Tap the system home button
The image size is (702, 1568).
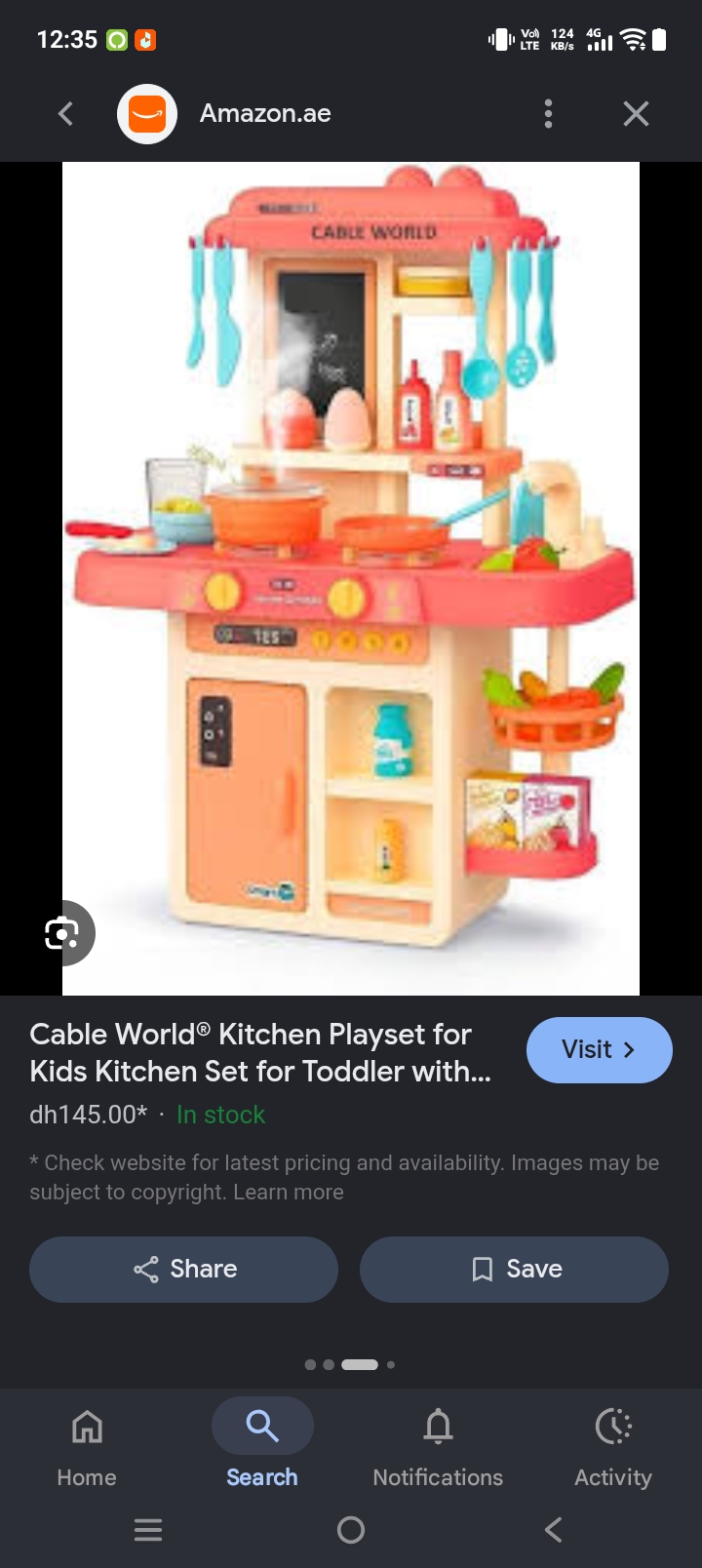[351, 1530]
